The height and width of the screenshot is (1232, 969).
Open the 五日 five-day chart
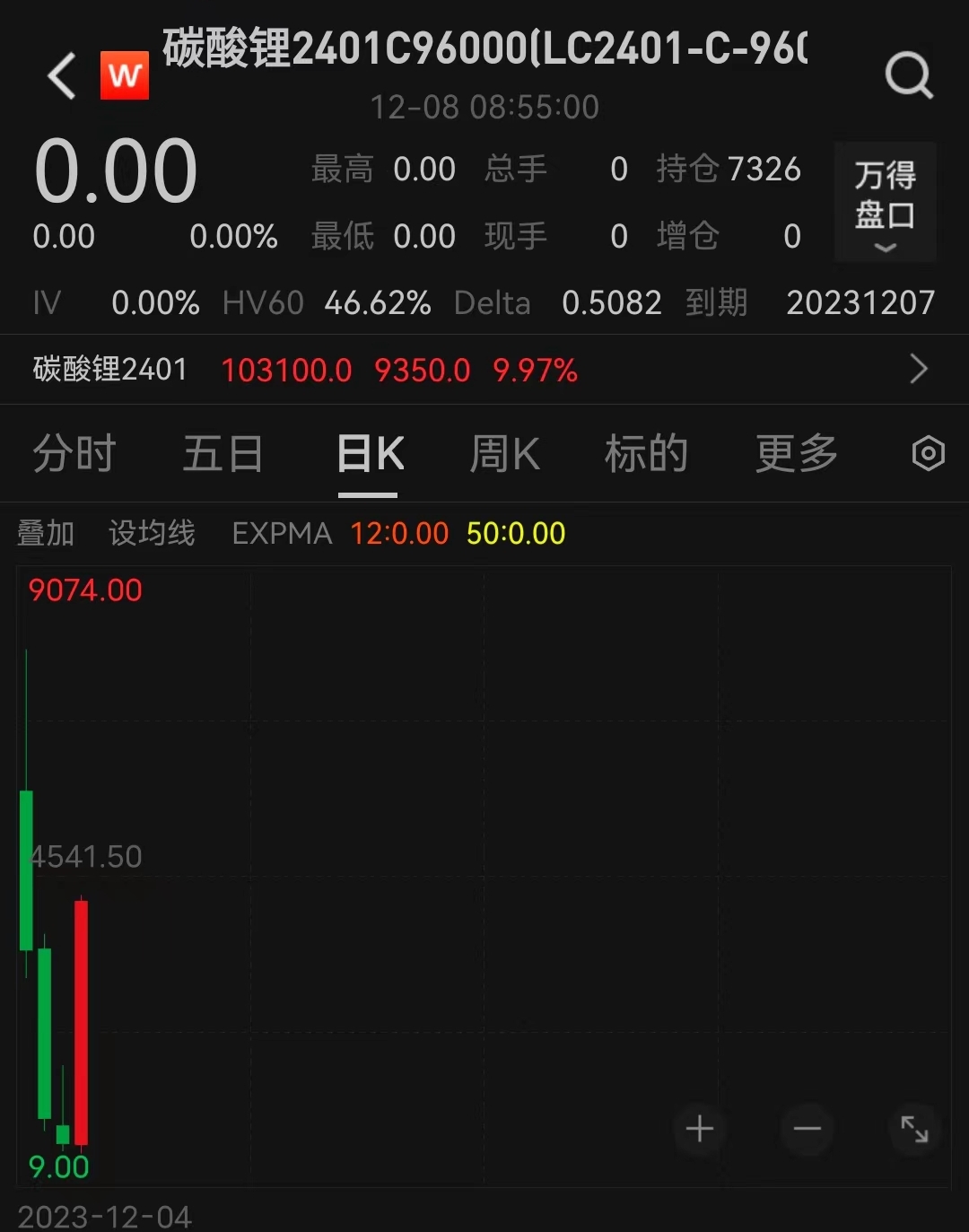pyautogui.click(x=223, y=454)
